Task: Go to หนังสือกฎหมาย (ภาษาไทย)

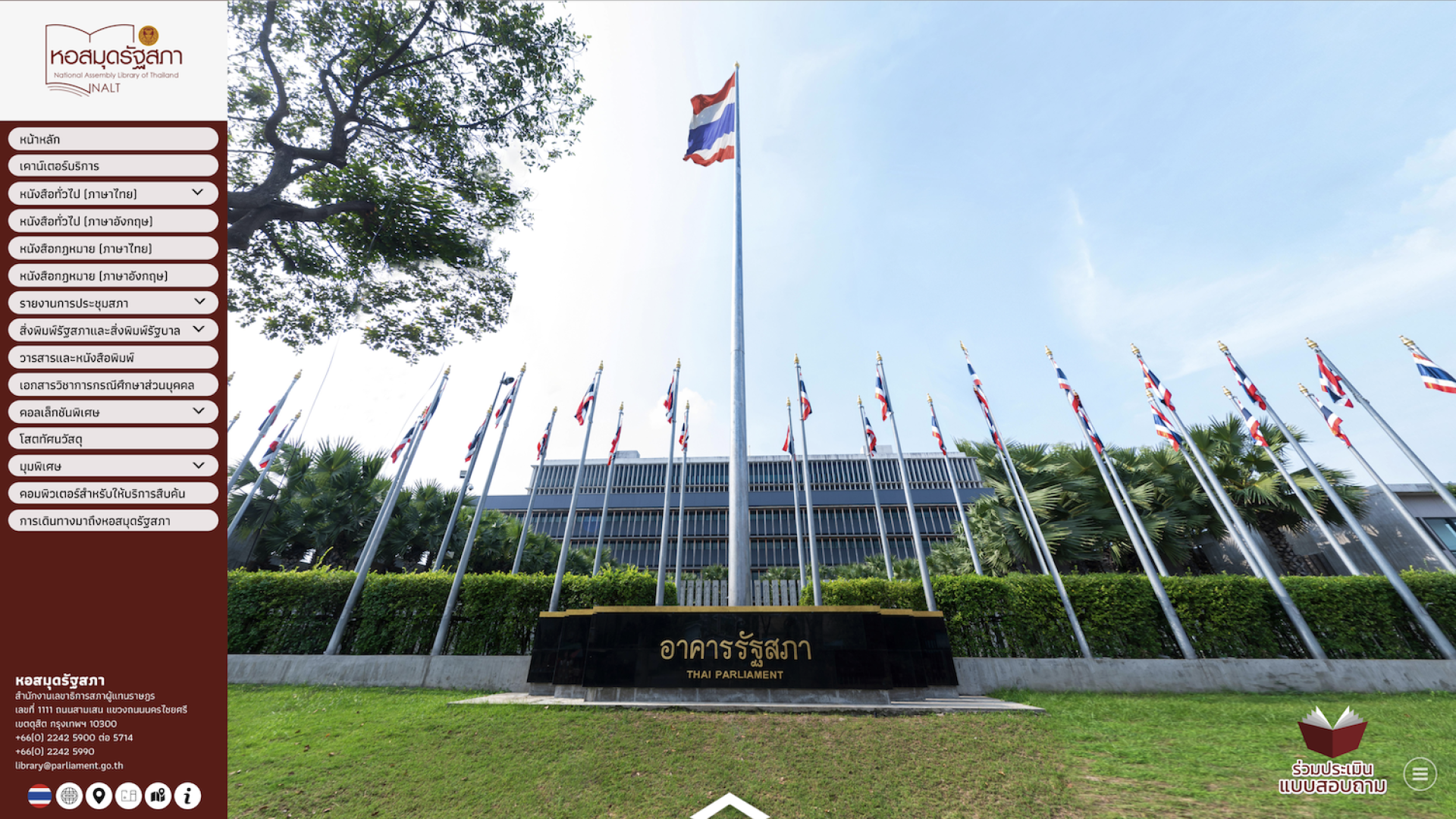Action: [x=112, y=249]
